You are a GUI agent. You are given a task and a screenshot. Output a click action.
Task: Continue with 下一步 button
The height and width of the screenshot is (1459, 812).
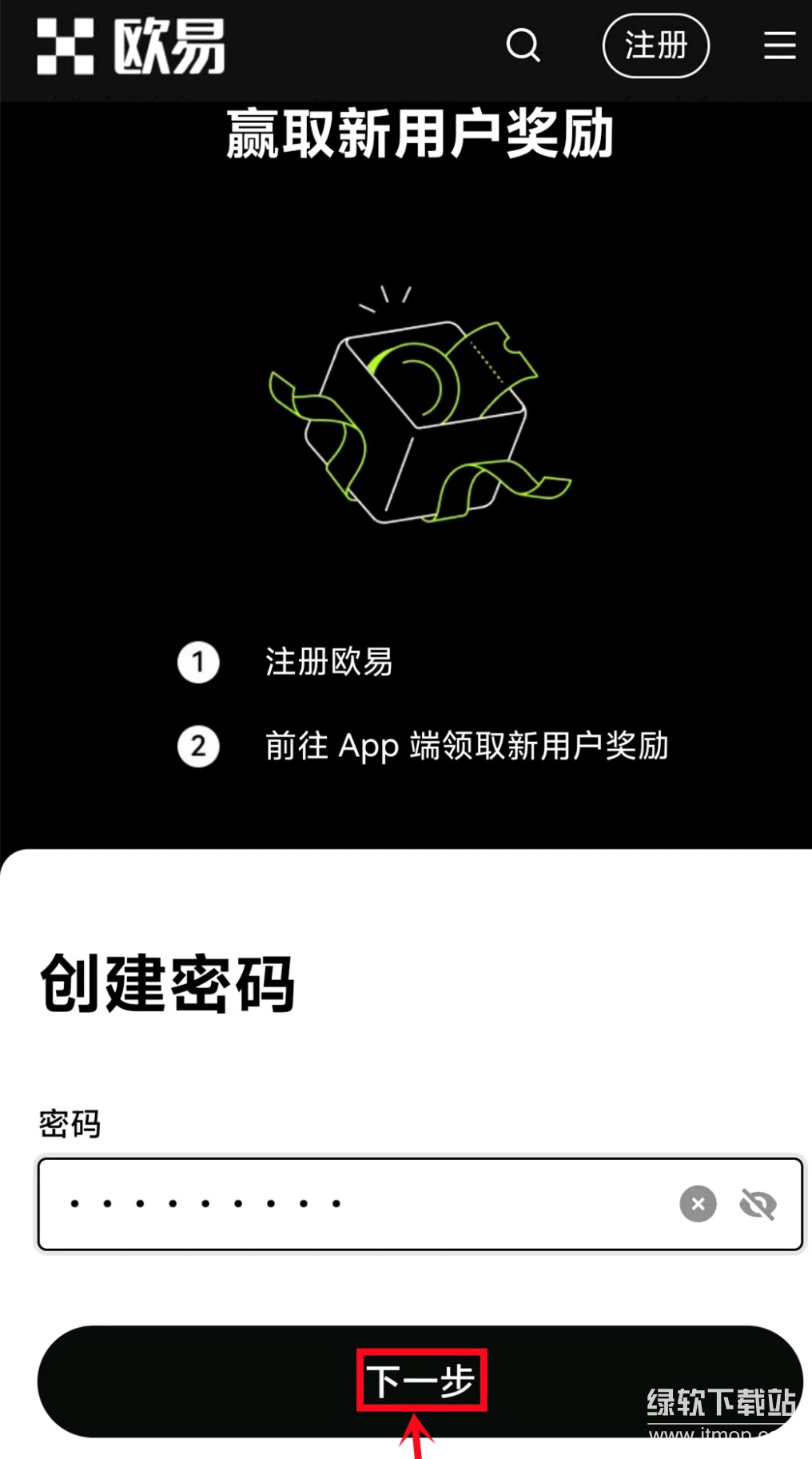[x=420, y=1381]
